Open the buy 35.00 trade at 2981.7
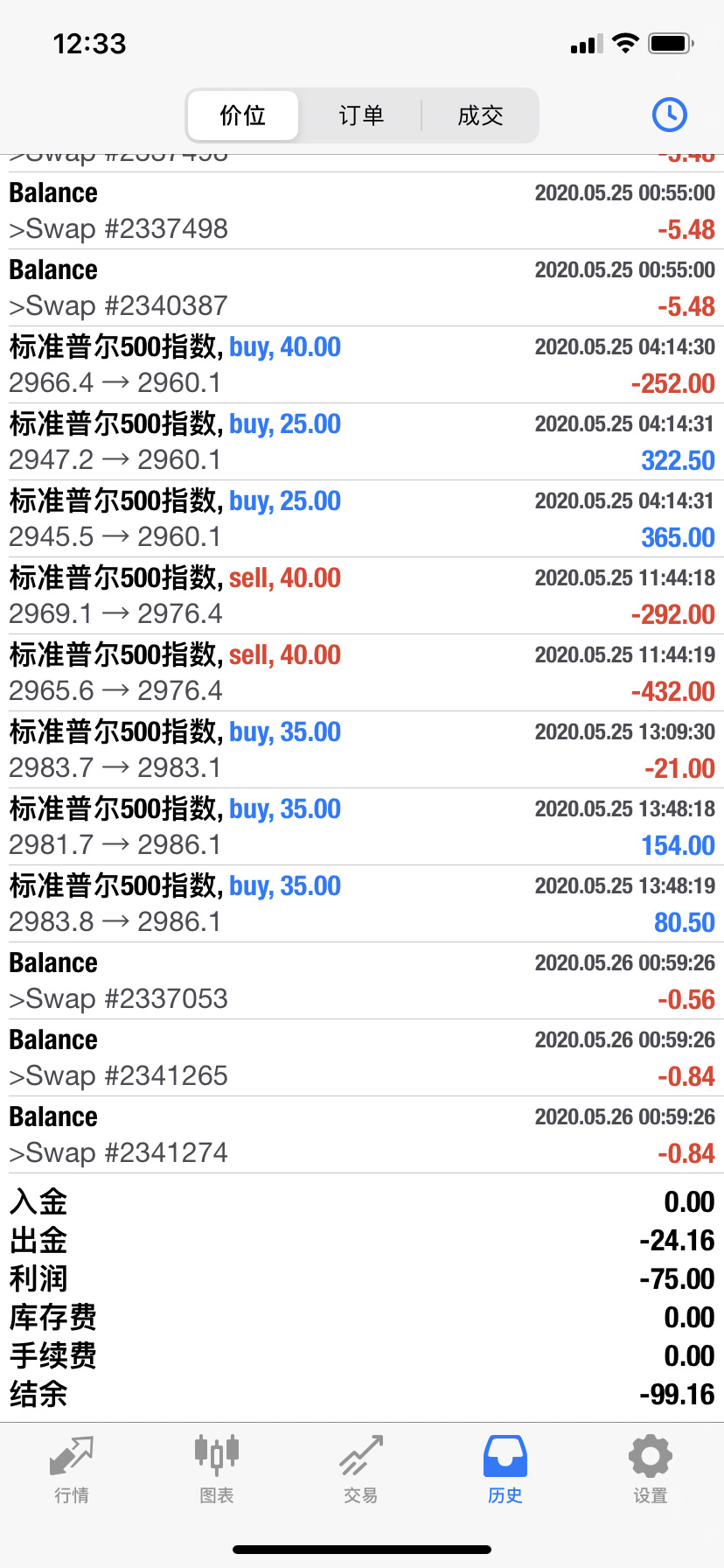The width and height of the screenshot is (724, 1568). (x=362, y=827)
